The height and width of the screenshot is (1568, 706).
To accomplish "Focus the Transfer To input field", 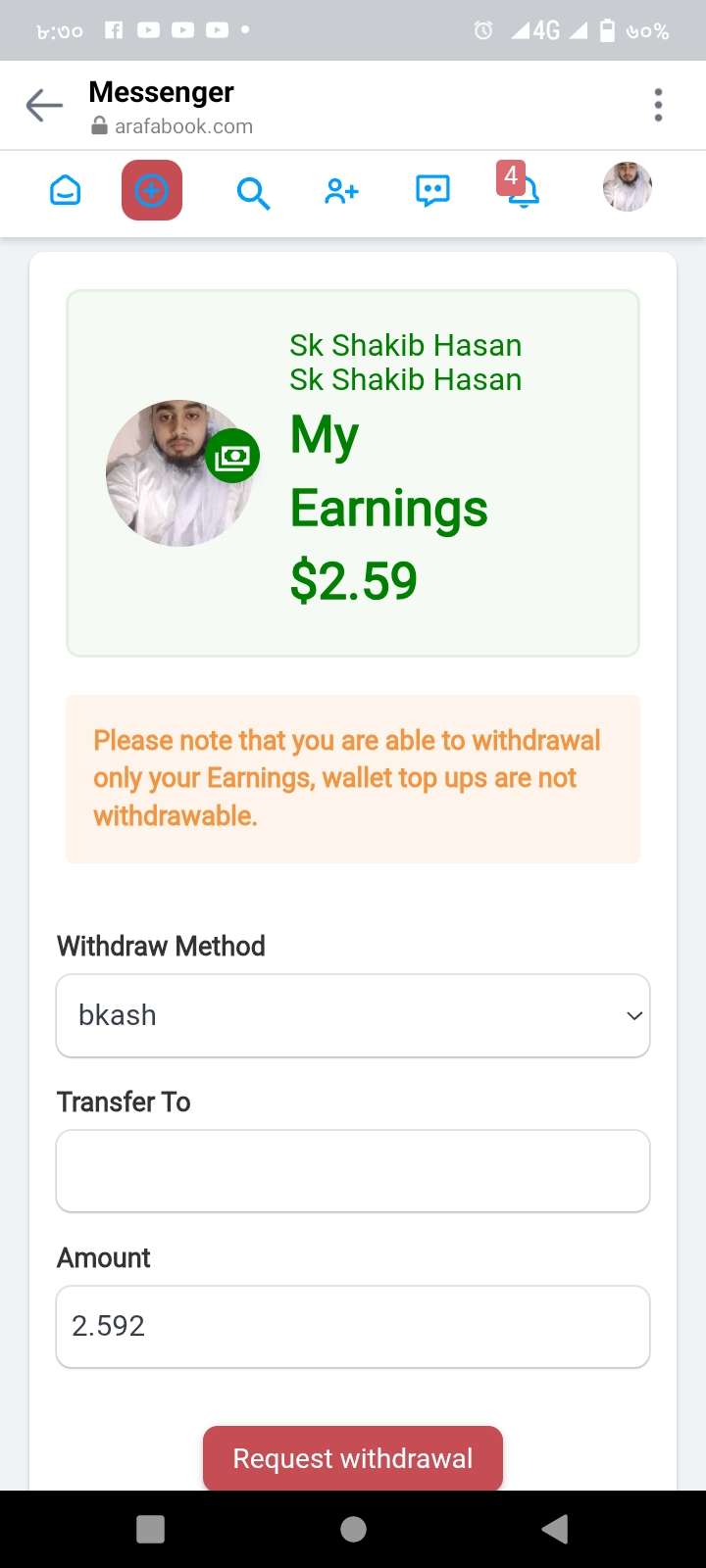I will coord(353,1171).
